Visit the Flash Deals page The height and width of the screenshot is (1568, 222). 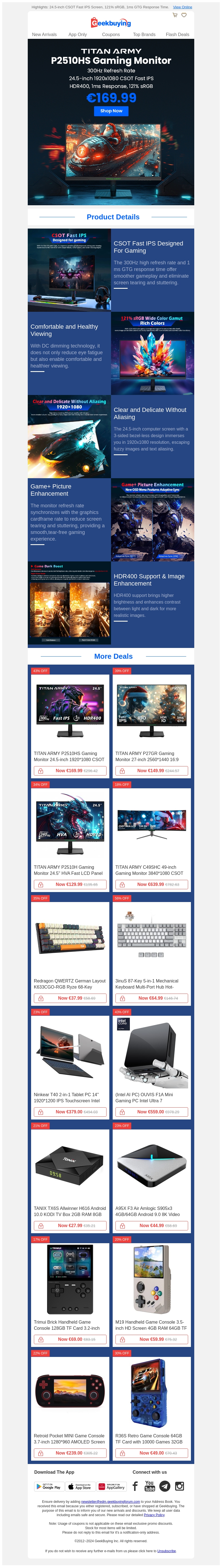point(177,35)
